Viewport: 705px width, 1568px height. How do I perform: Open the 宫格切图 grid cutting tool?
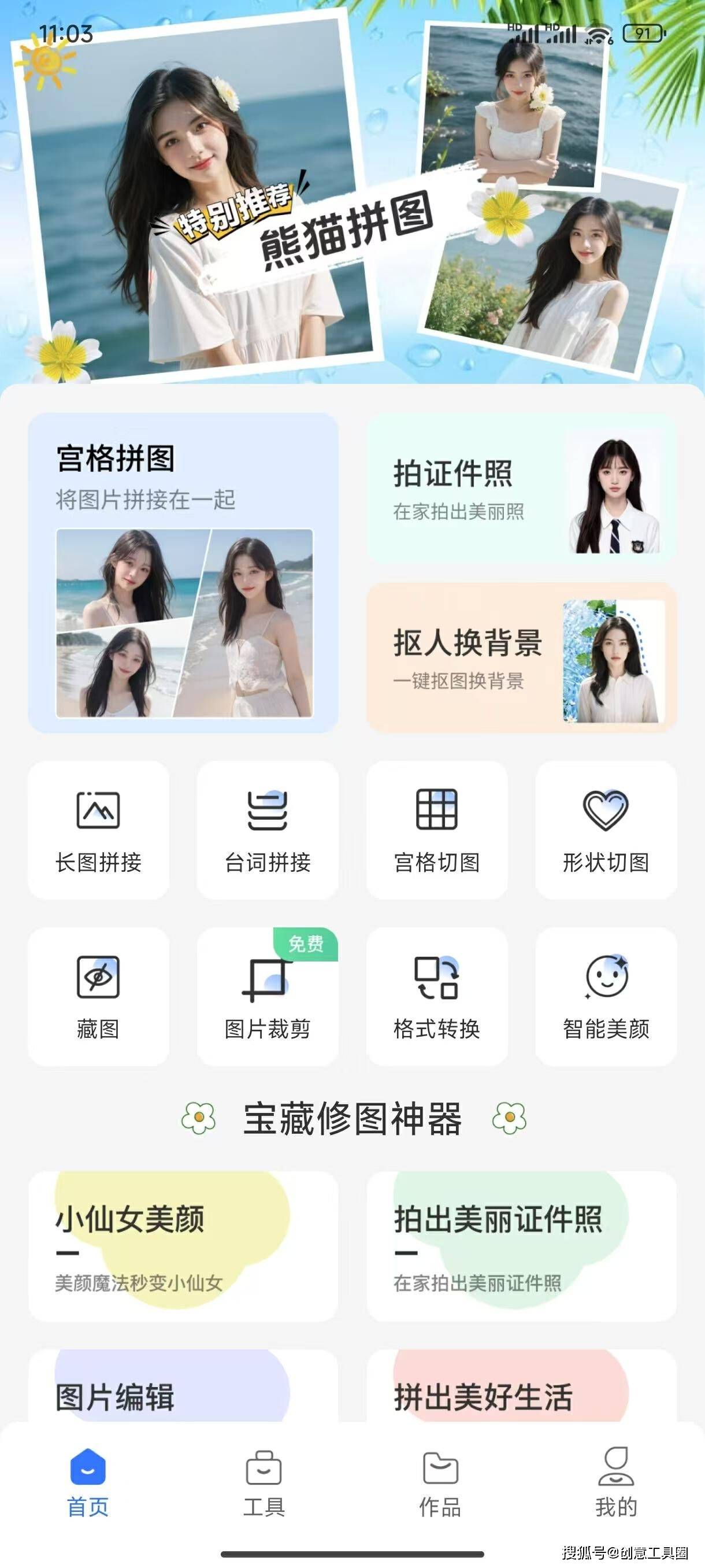tap(437, 829)
